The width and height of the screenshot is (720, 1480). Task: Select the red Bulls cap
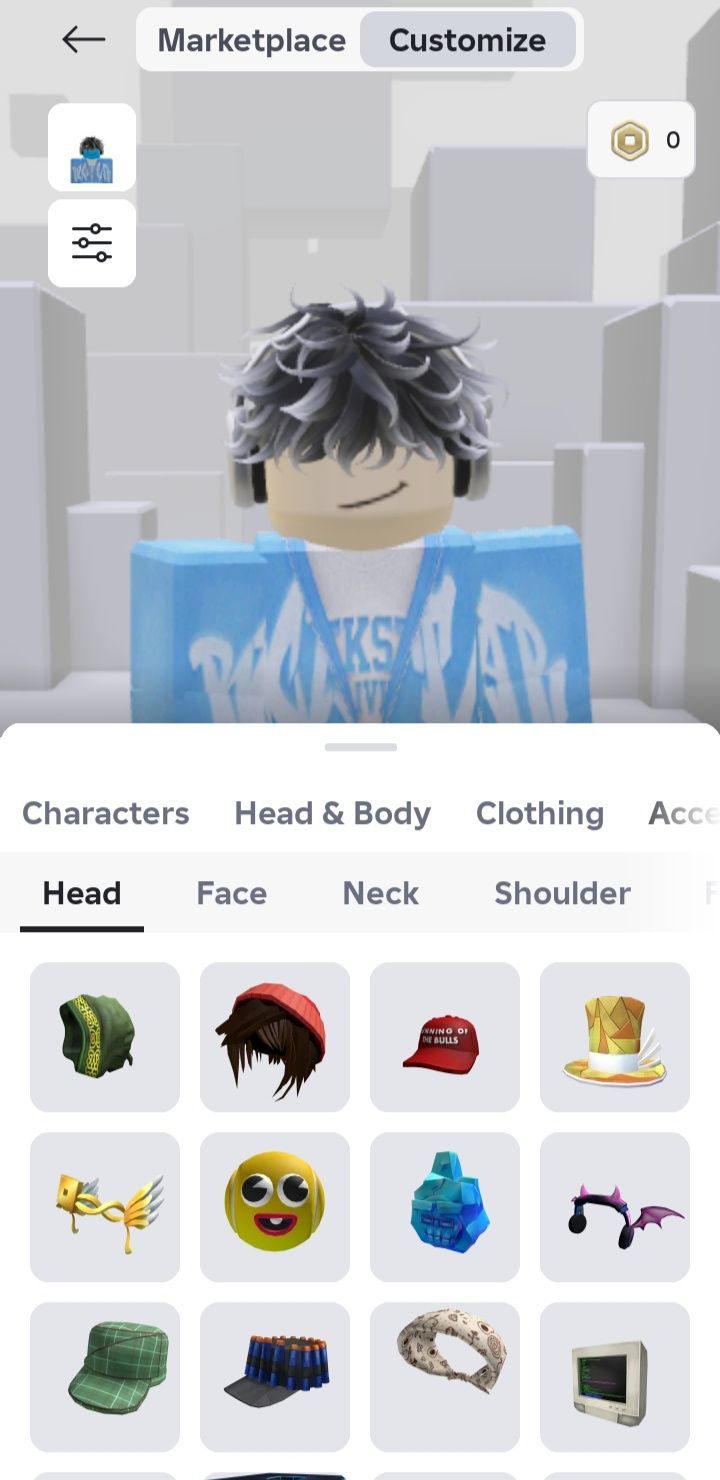445,1037
